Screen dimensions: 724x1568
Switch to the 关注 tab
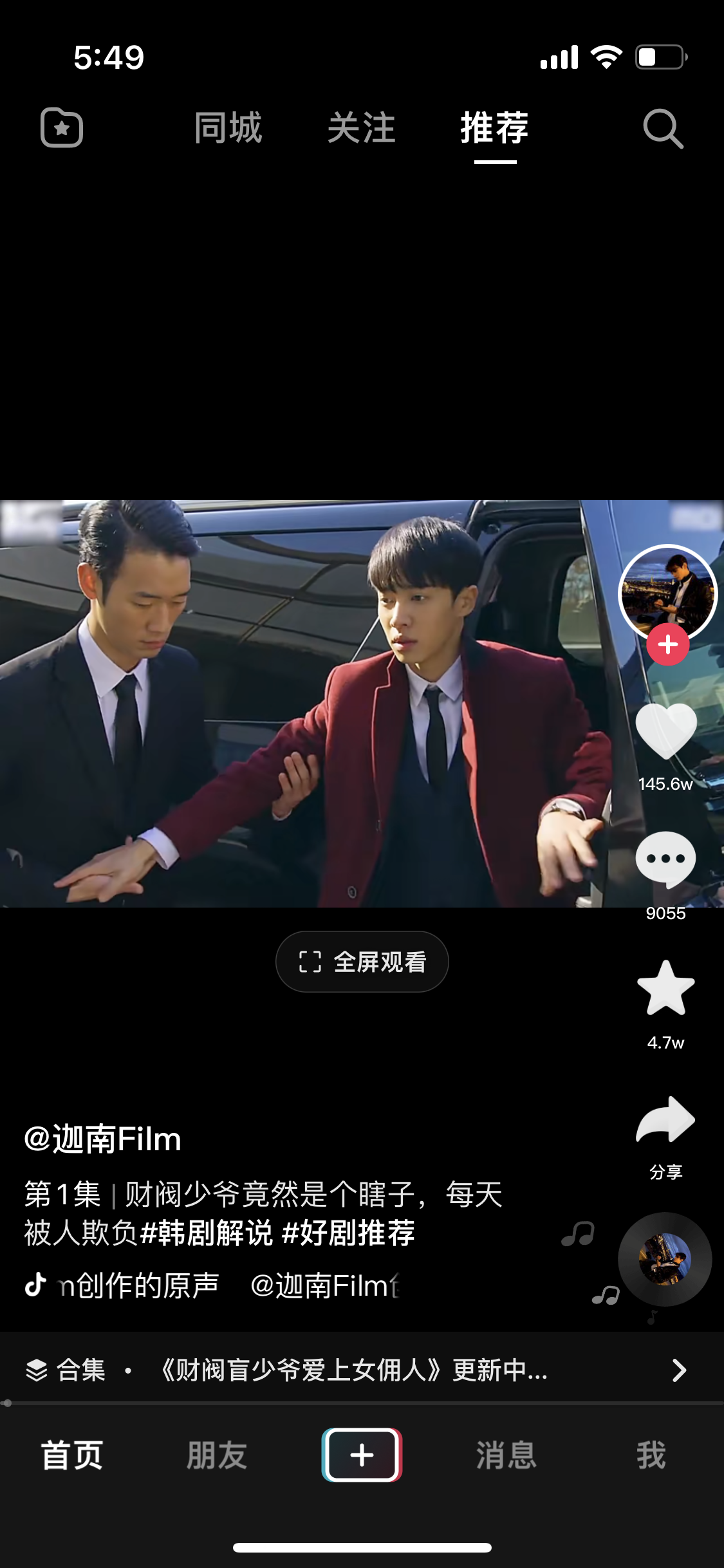[x=361, y=127]
